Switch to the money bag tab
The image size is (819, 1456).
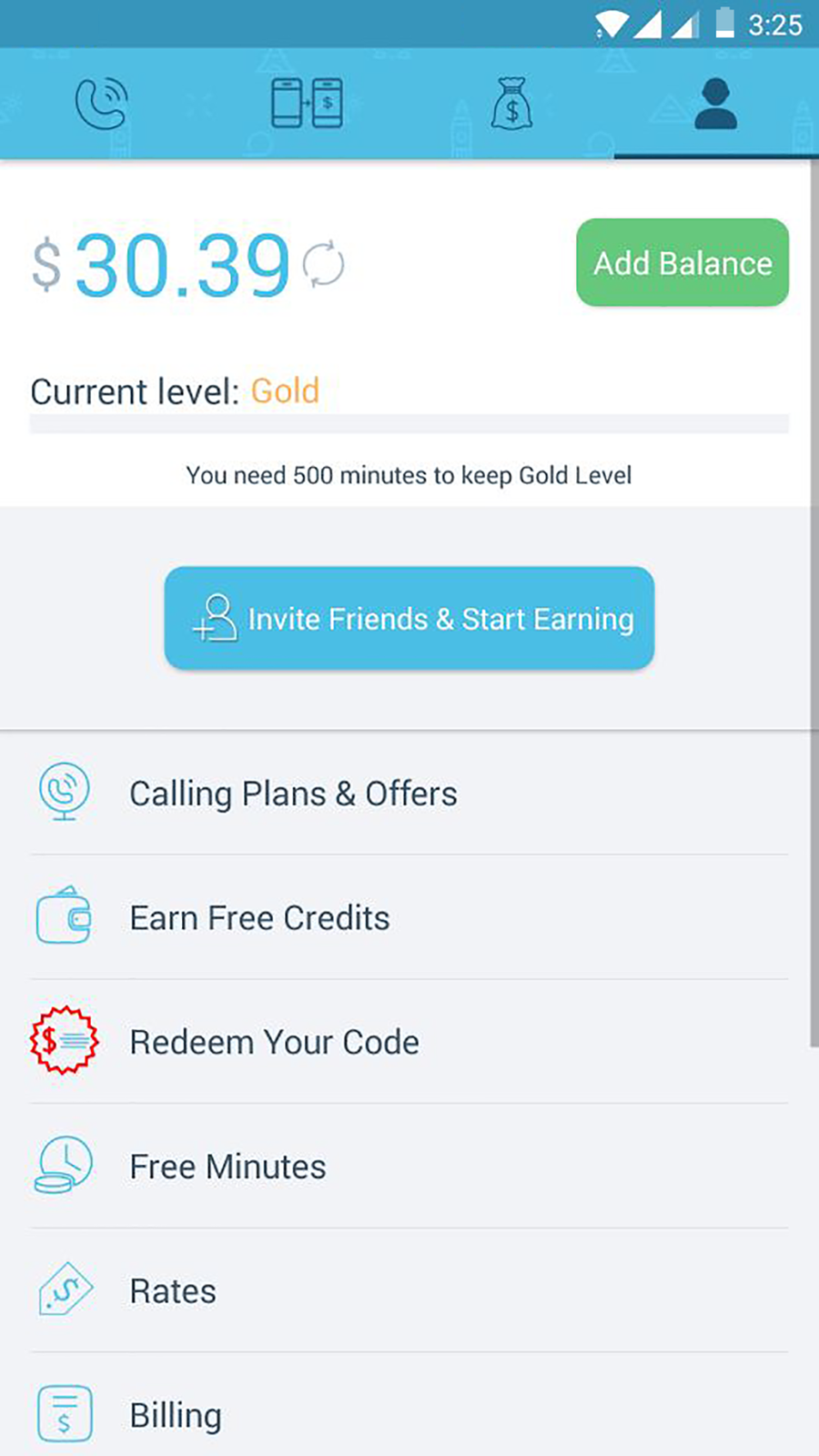[x=511, y=104]
